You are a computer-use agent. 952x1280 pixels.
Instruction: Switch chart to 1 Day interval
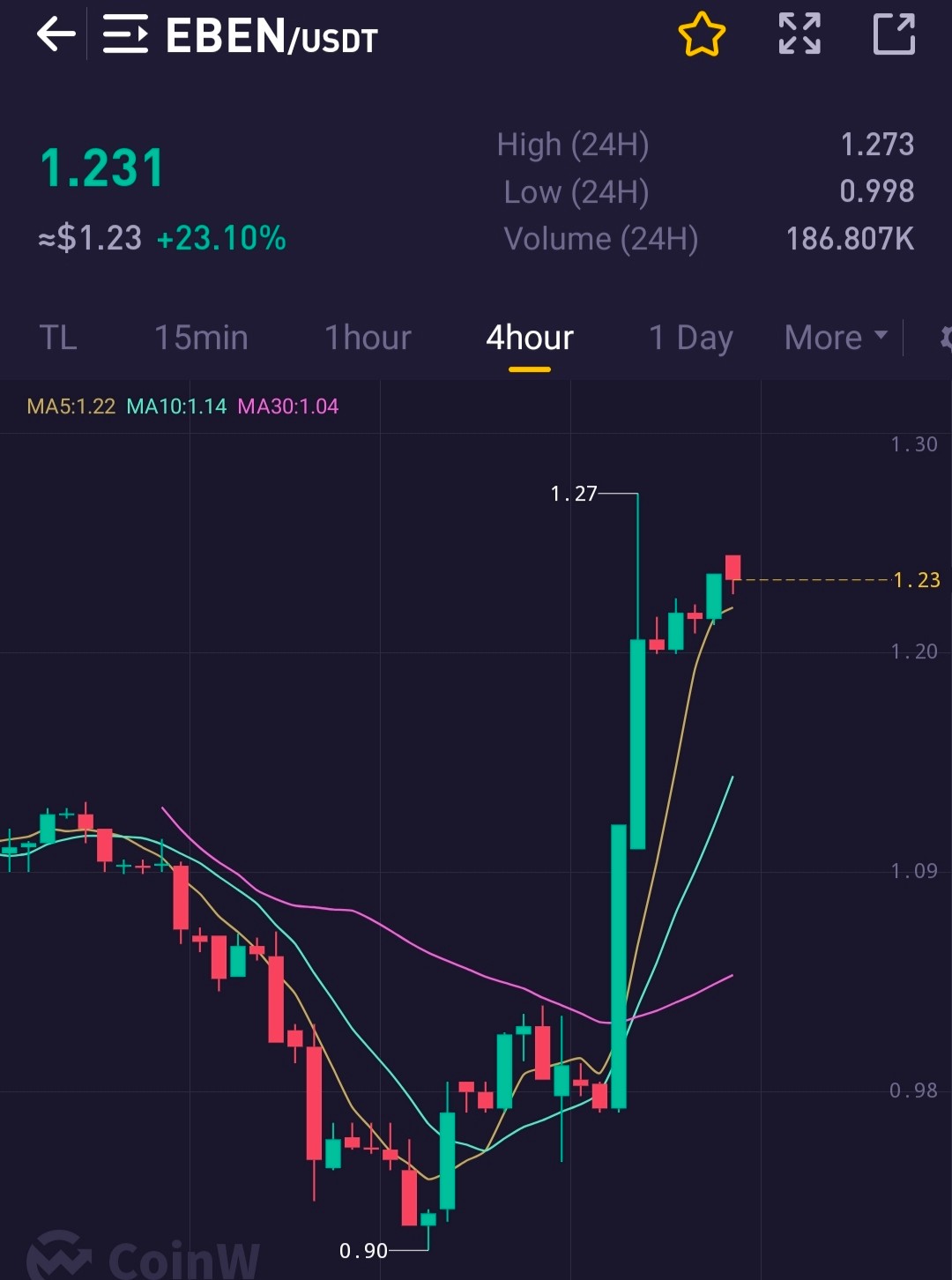point(691,338)
